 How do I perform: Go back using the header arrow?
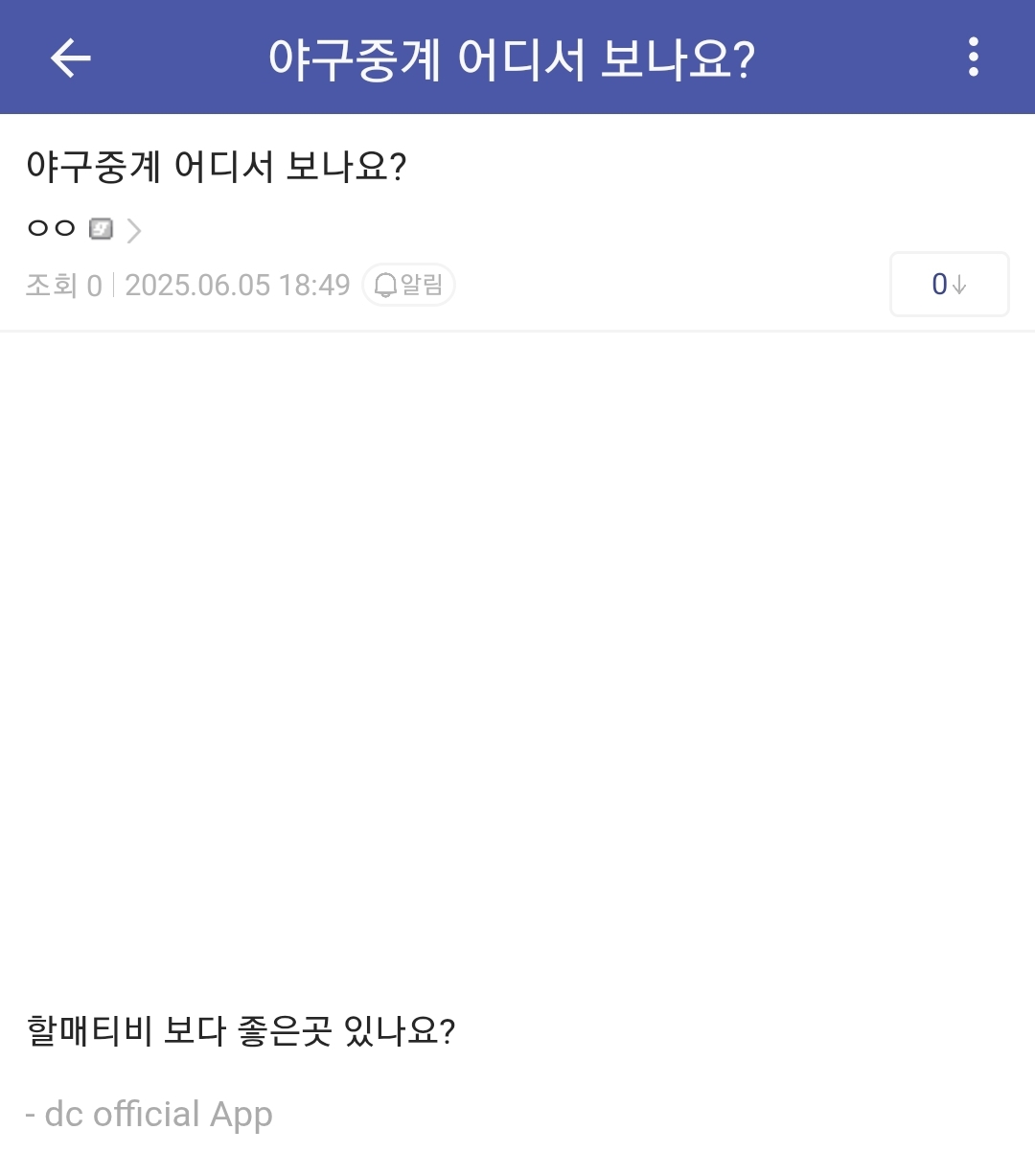point(70,58)
